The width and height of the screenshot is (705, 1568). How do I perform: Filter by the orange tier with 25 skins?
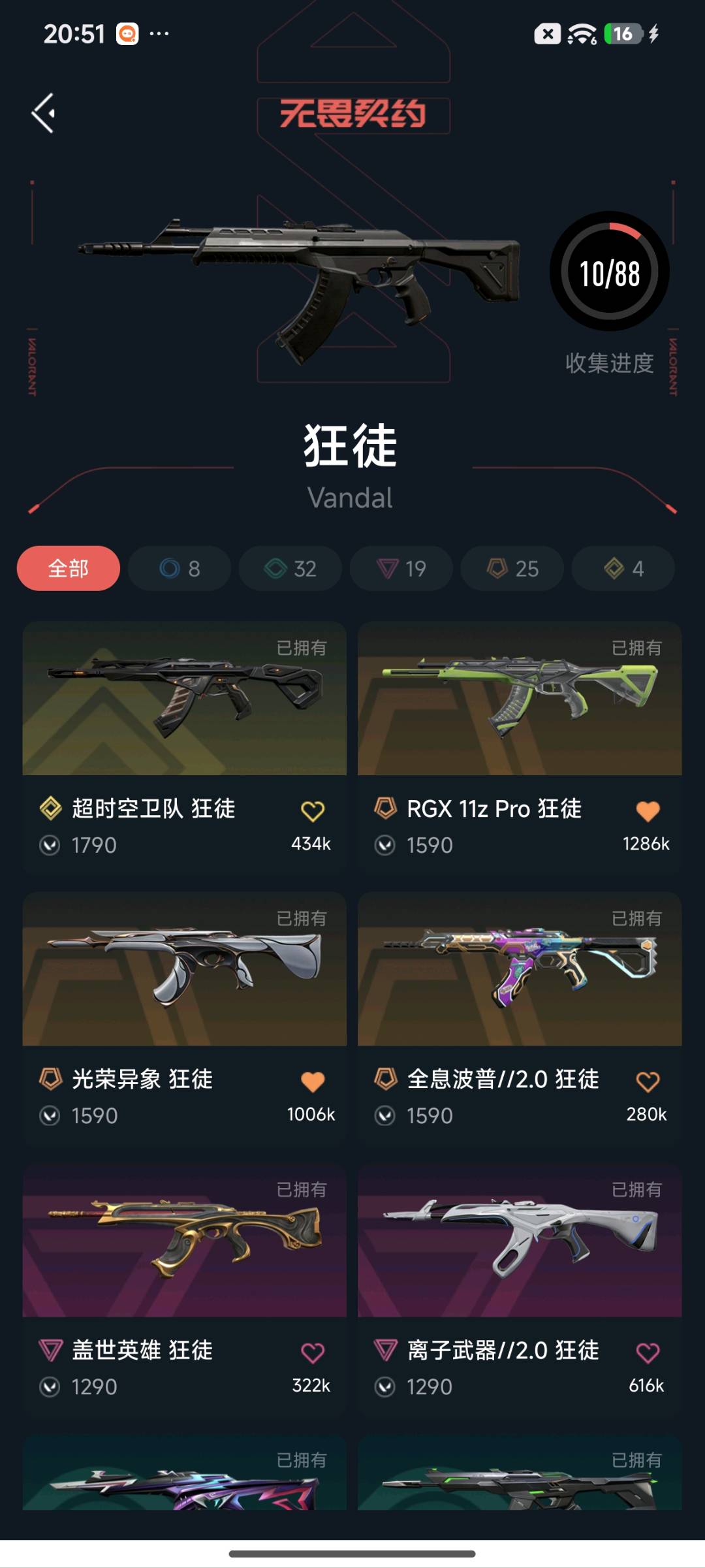[512, 568]
